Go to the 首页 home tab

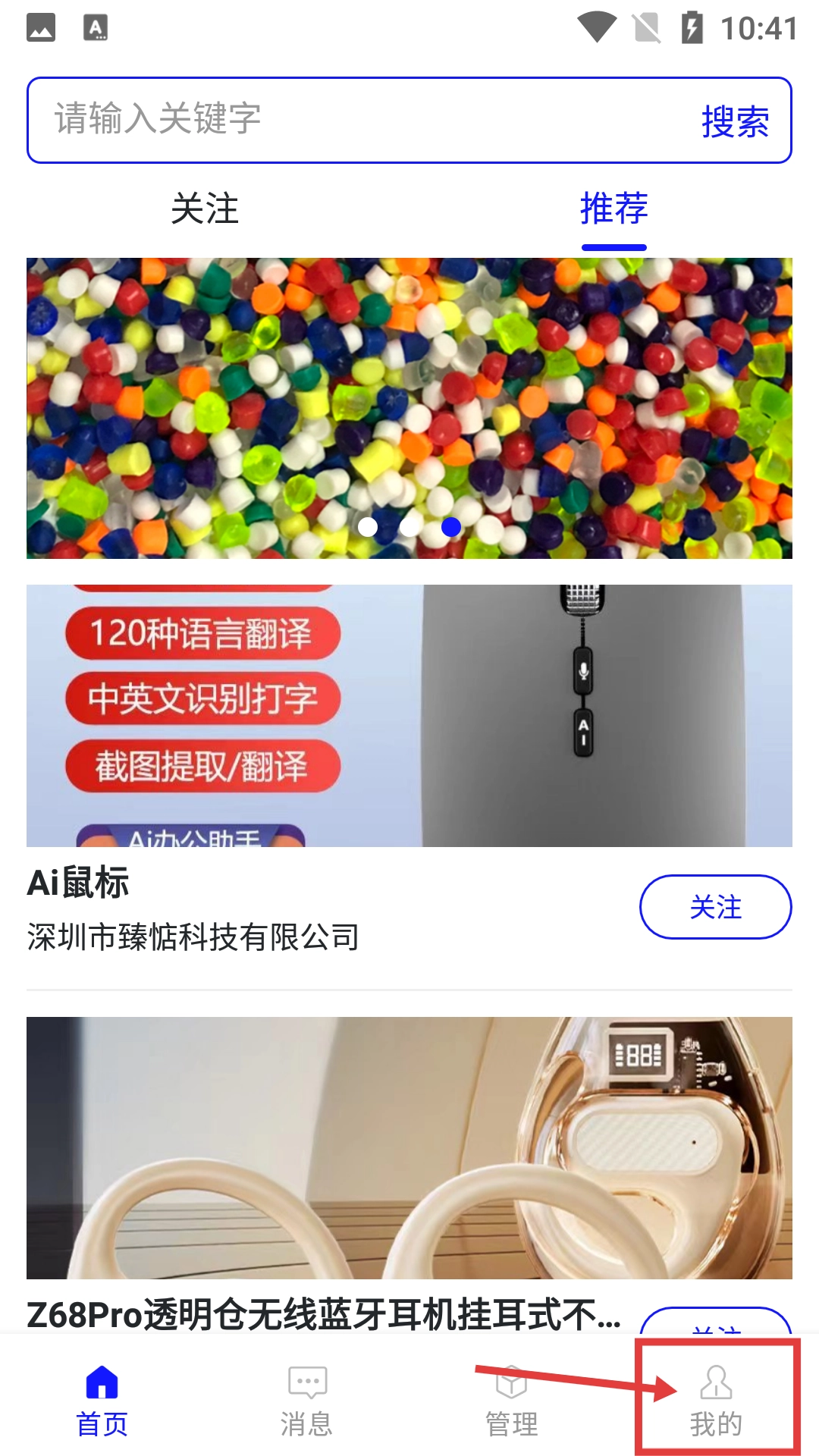pos(102,1400)
